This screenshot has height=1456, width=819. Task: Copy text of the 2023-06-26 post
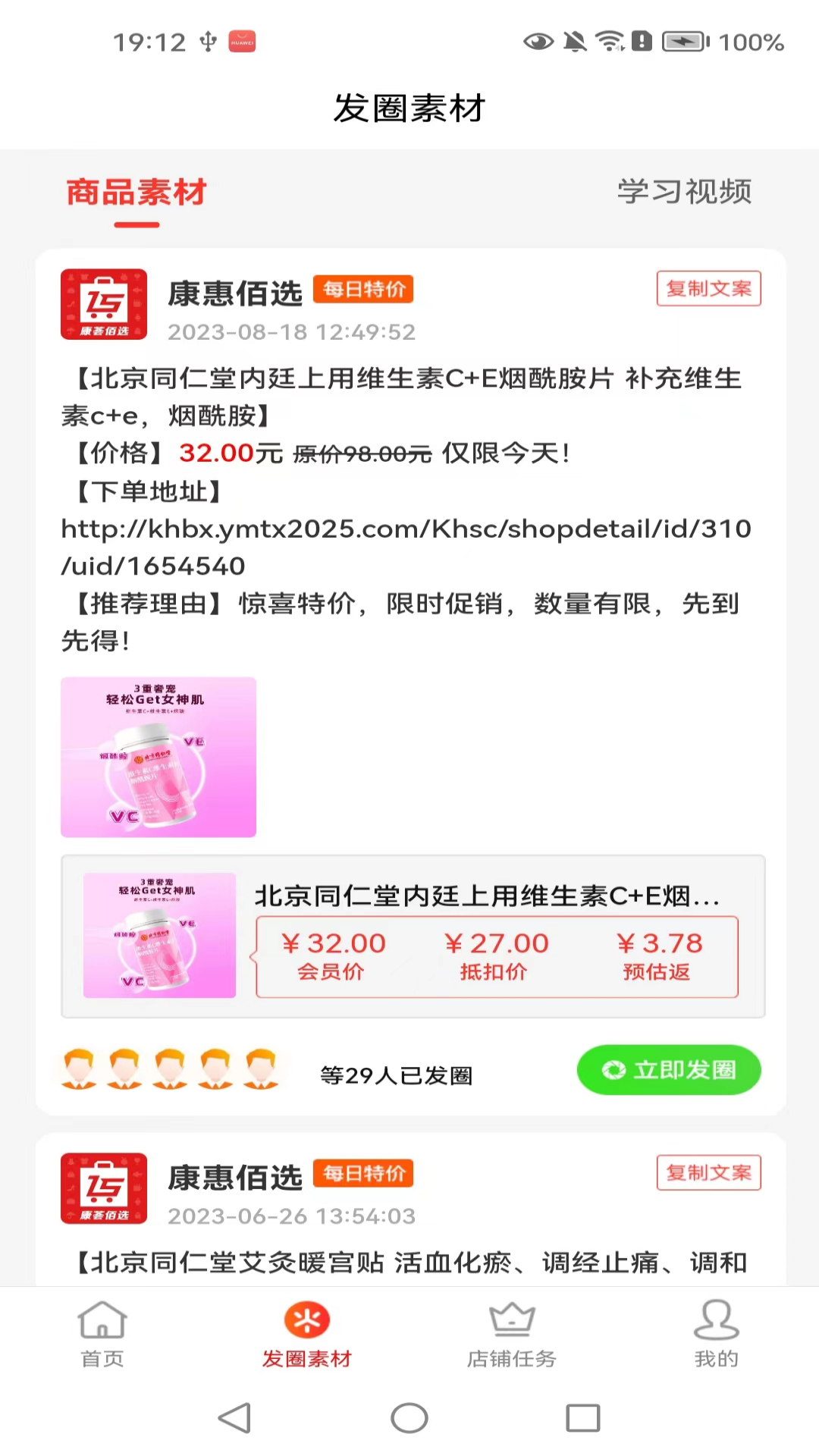pyautogui.click(x=708, y=1173)
